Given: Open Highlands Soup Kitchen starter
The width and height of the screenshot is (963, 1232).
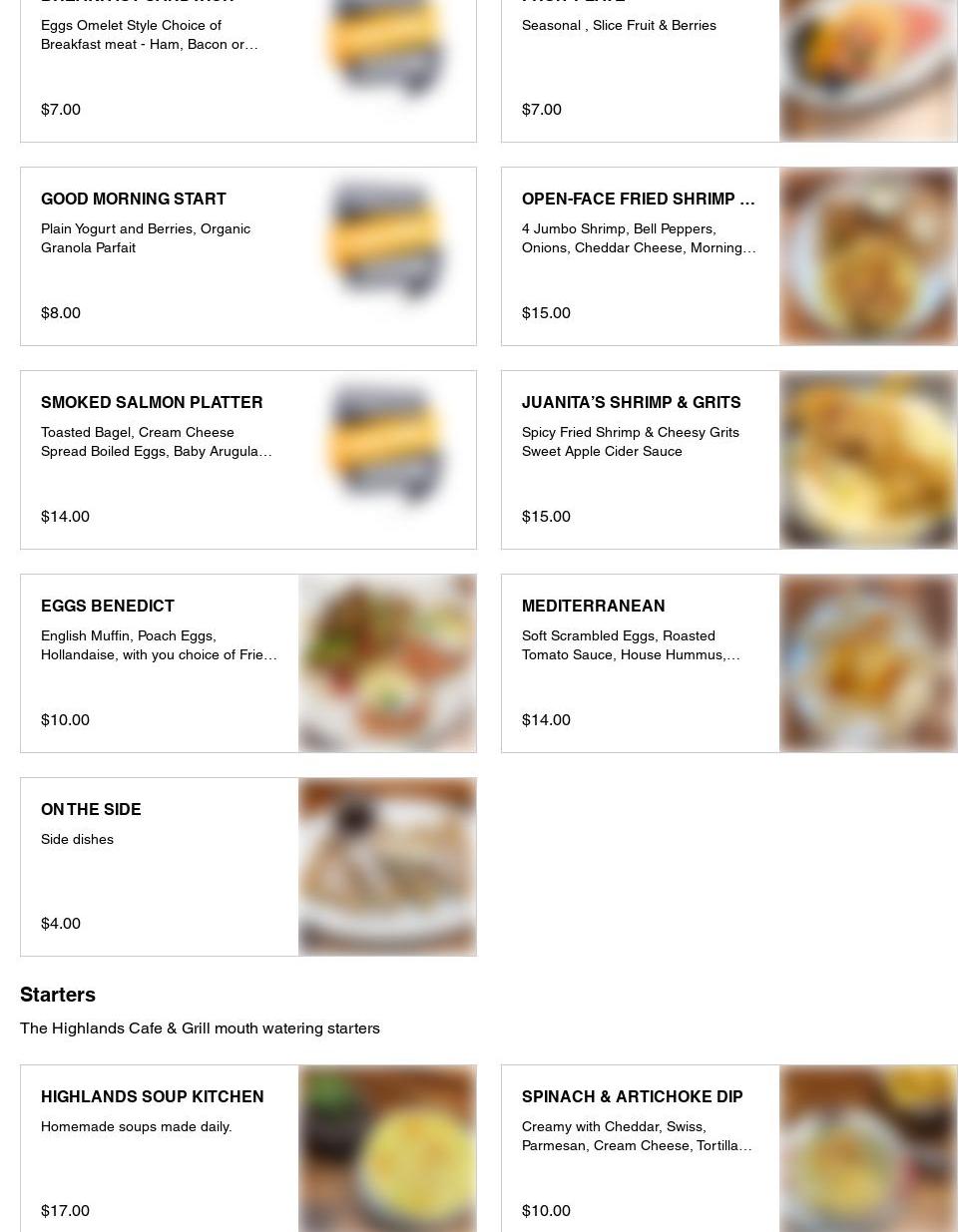Looking at the screenshot, I should click(x=247, y=1147).
